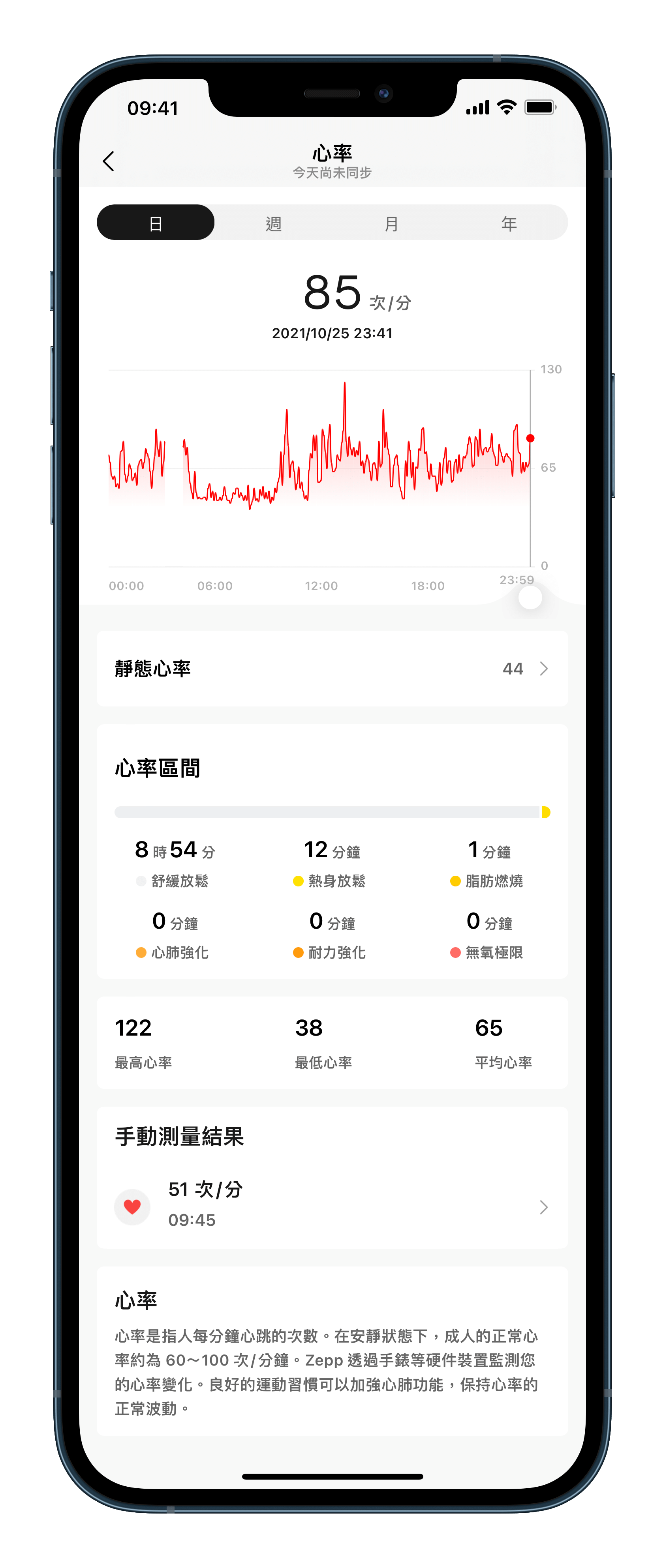Open the 靜態心率 resting heart rate row
This screenshot has width=665, height=1568.
point(332,668)
